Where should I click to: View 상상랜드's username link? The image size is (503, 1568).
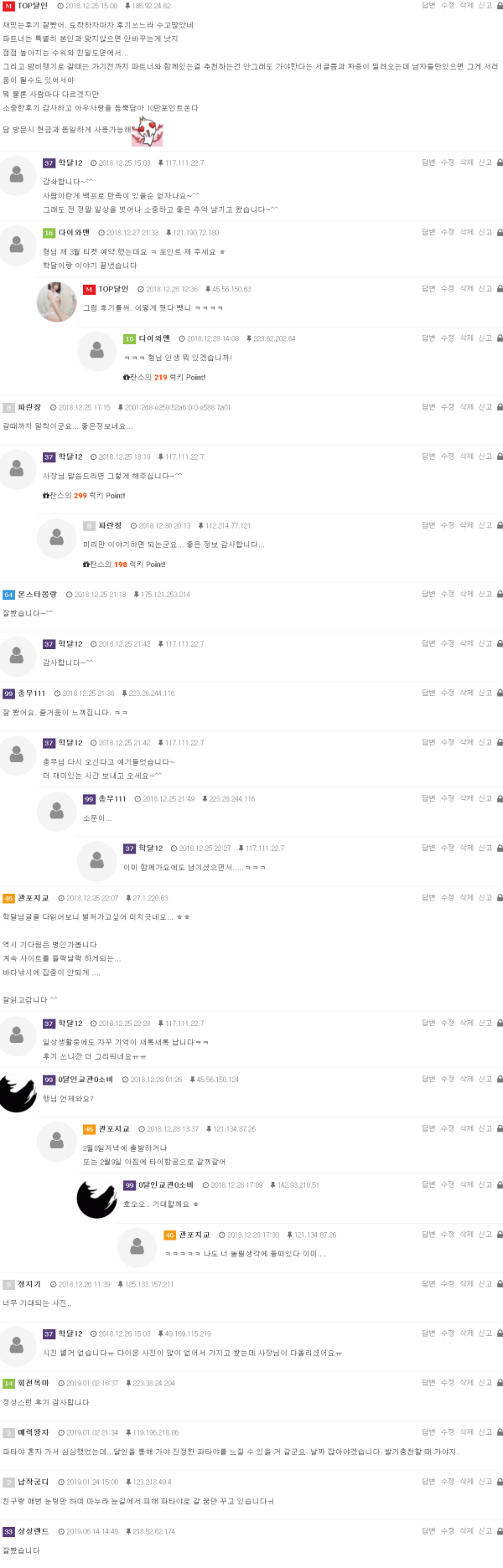(x=34, y=1531)
